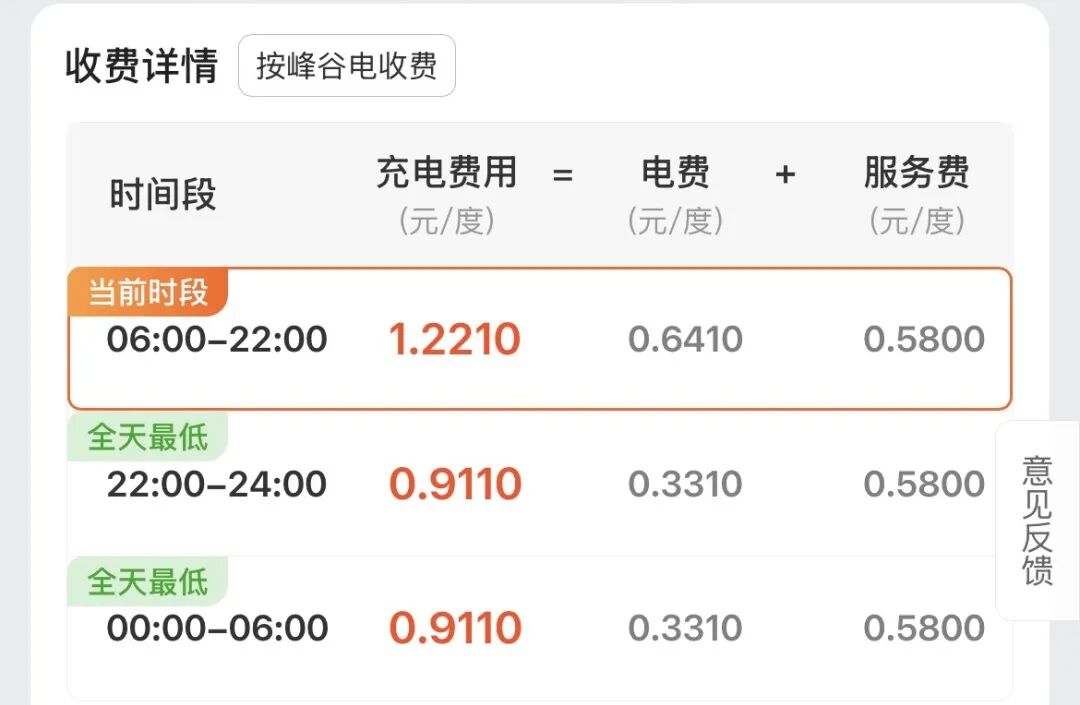Tap the 按峰谷电收费 button
The height and width of the screenshot is (705, 1080).
(346, 66)
